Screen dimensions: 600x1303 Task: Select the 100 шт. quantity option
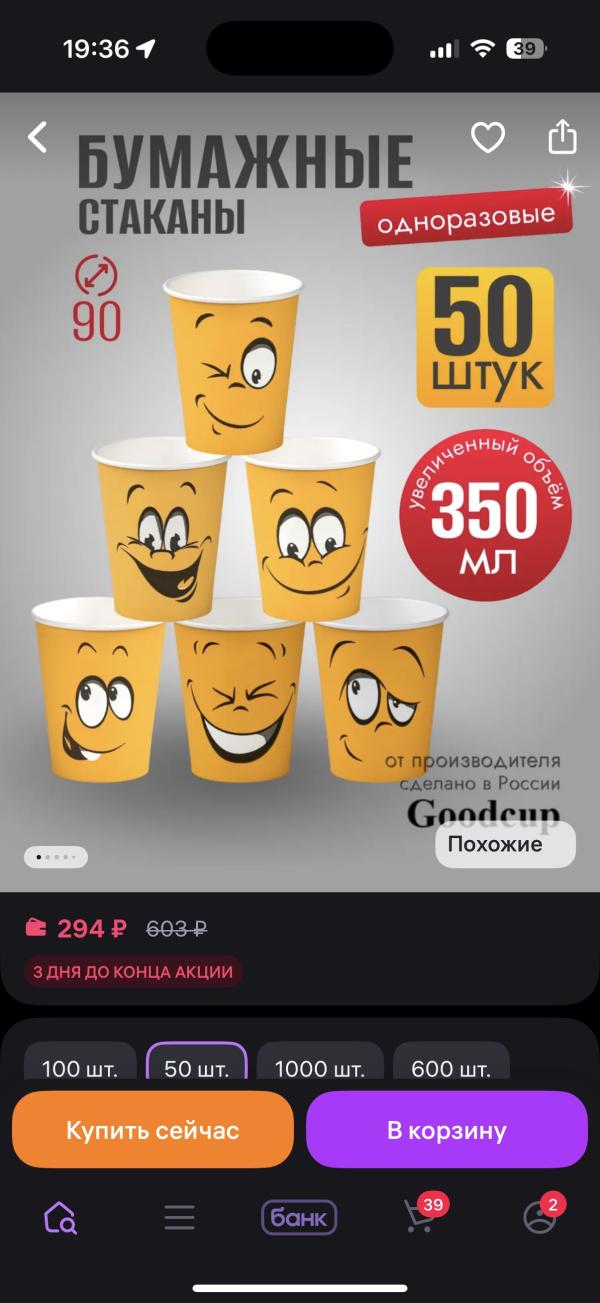point(80,1066)
